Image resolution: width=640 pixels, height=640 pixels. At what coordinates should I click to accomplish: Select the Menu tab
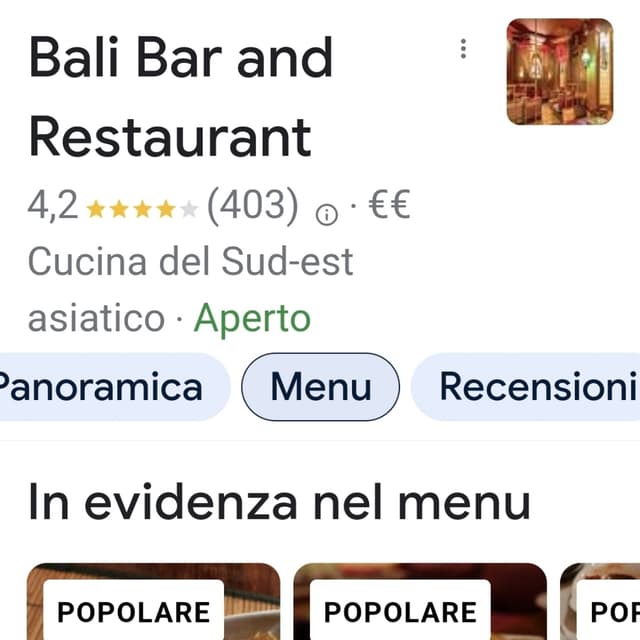pyautogui.click(x=320, y=386)
